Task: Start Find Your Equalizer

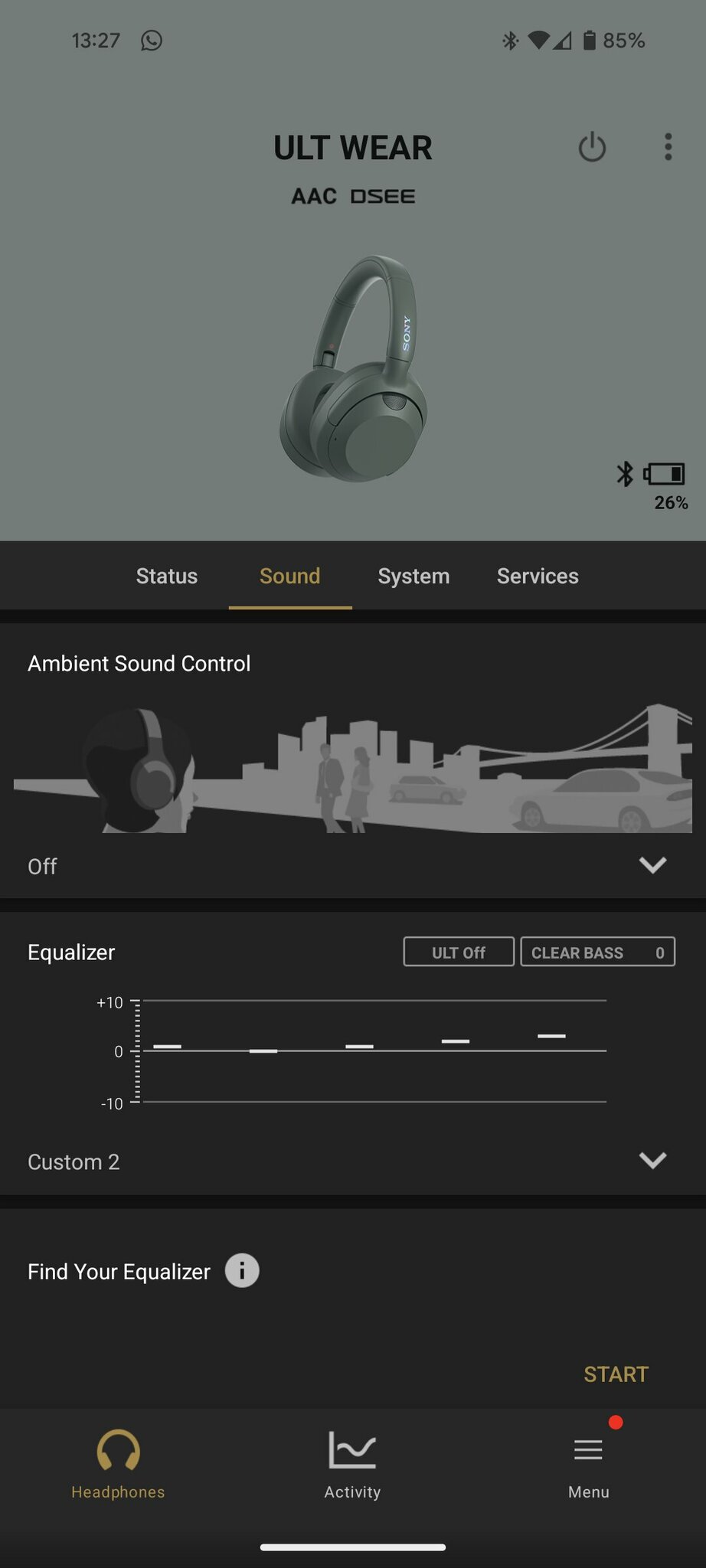Action: pyautogui.click(x=616, y=1374)
